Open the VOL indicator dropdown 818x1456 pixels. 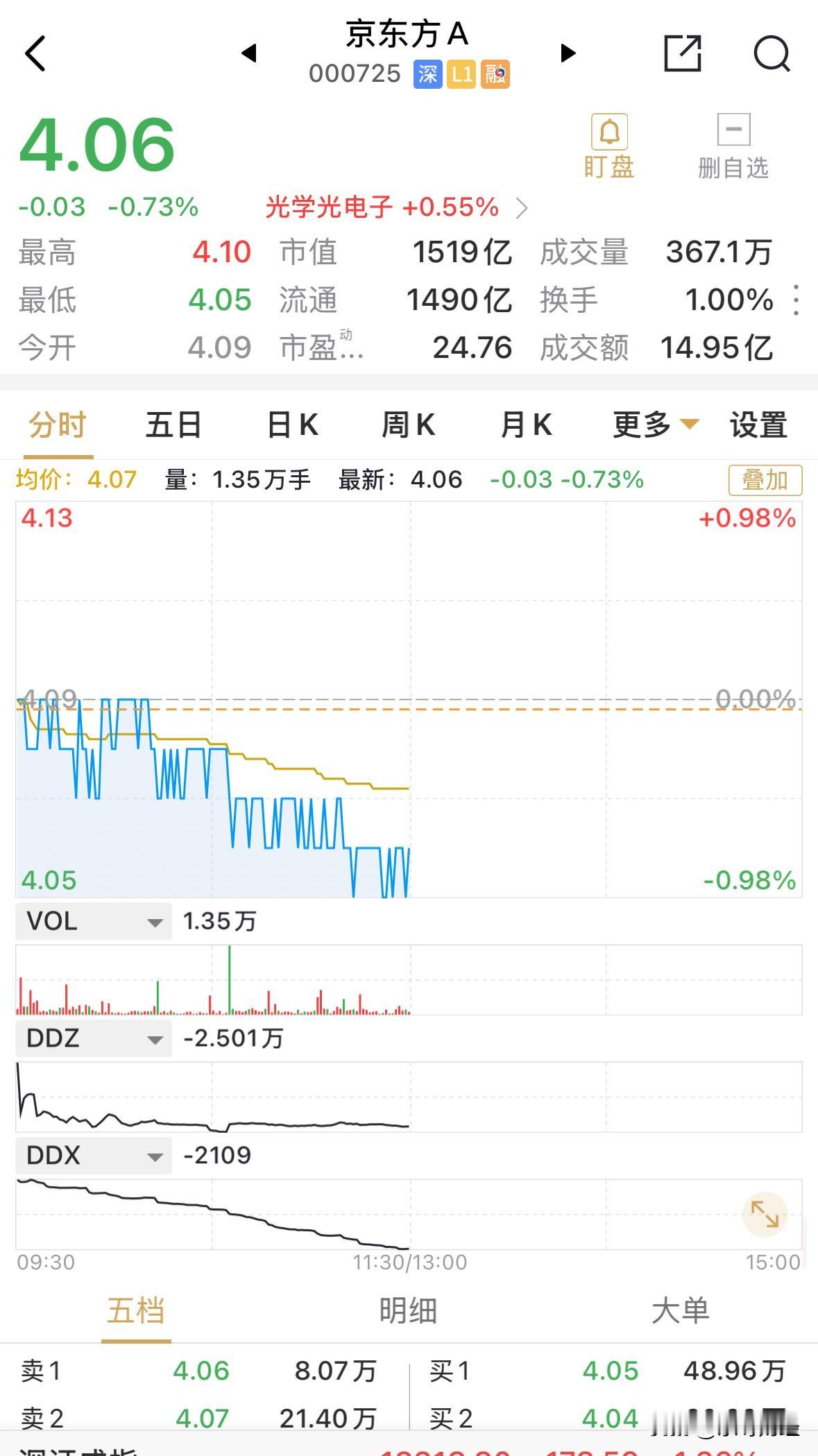point(93,921)
